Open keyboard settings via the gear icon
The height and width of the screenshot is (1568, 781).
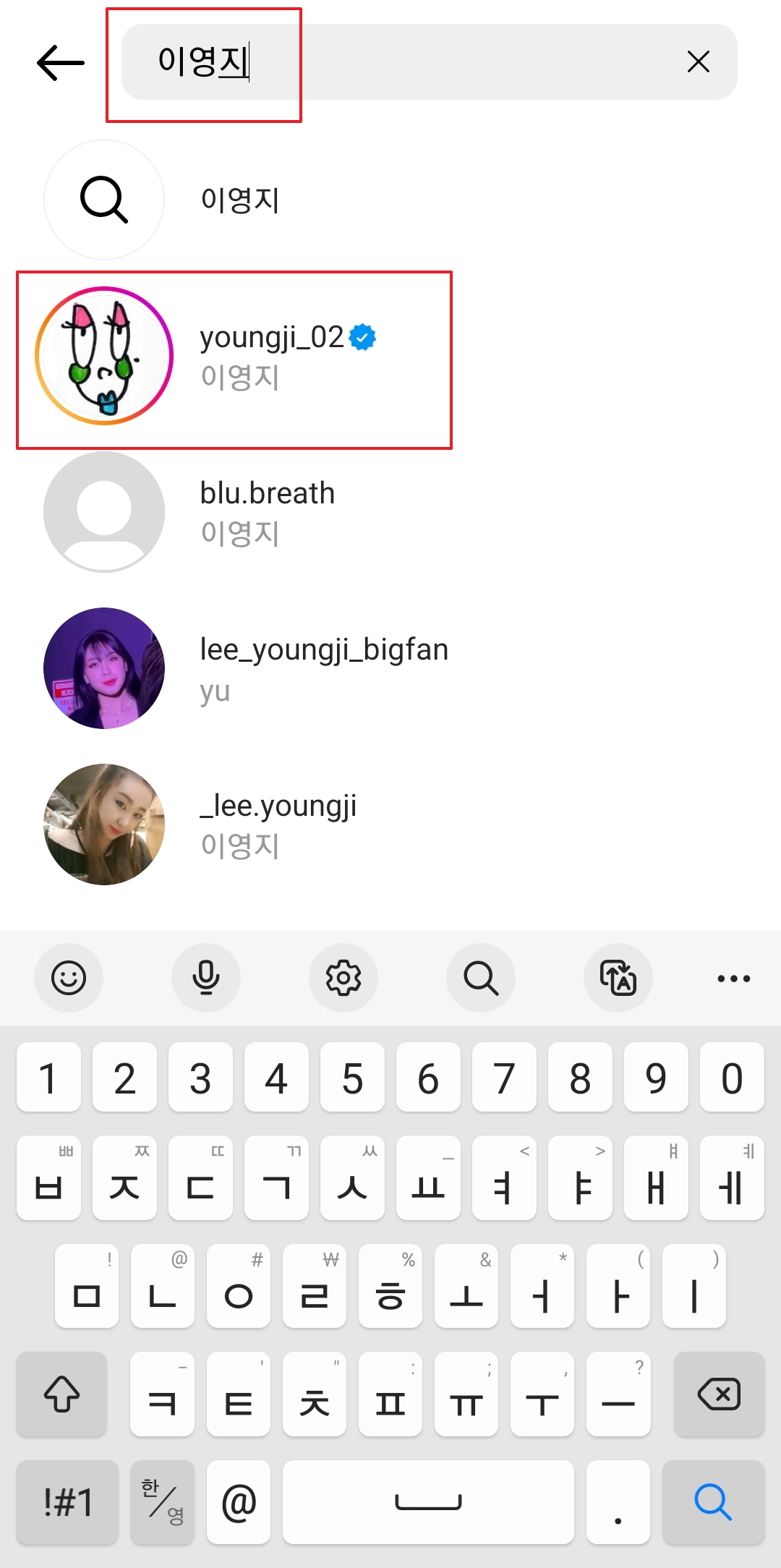coord(343,978)
